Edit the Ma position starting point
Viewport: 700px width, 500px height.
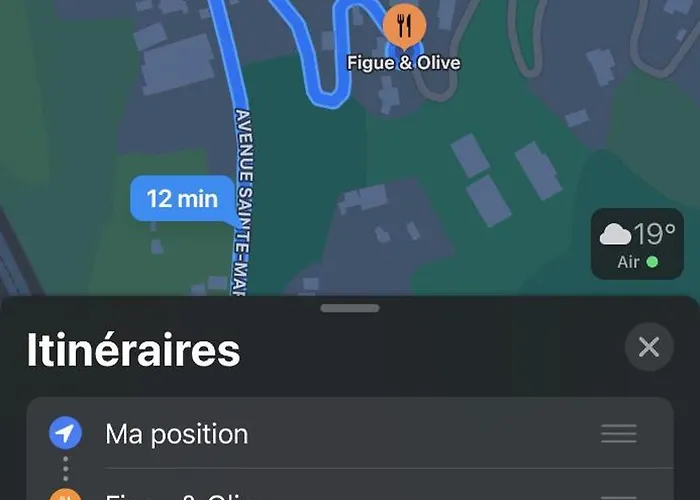click(176, 434)
